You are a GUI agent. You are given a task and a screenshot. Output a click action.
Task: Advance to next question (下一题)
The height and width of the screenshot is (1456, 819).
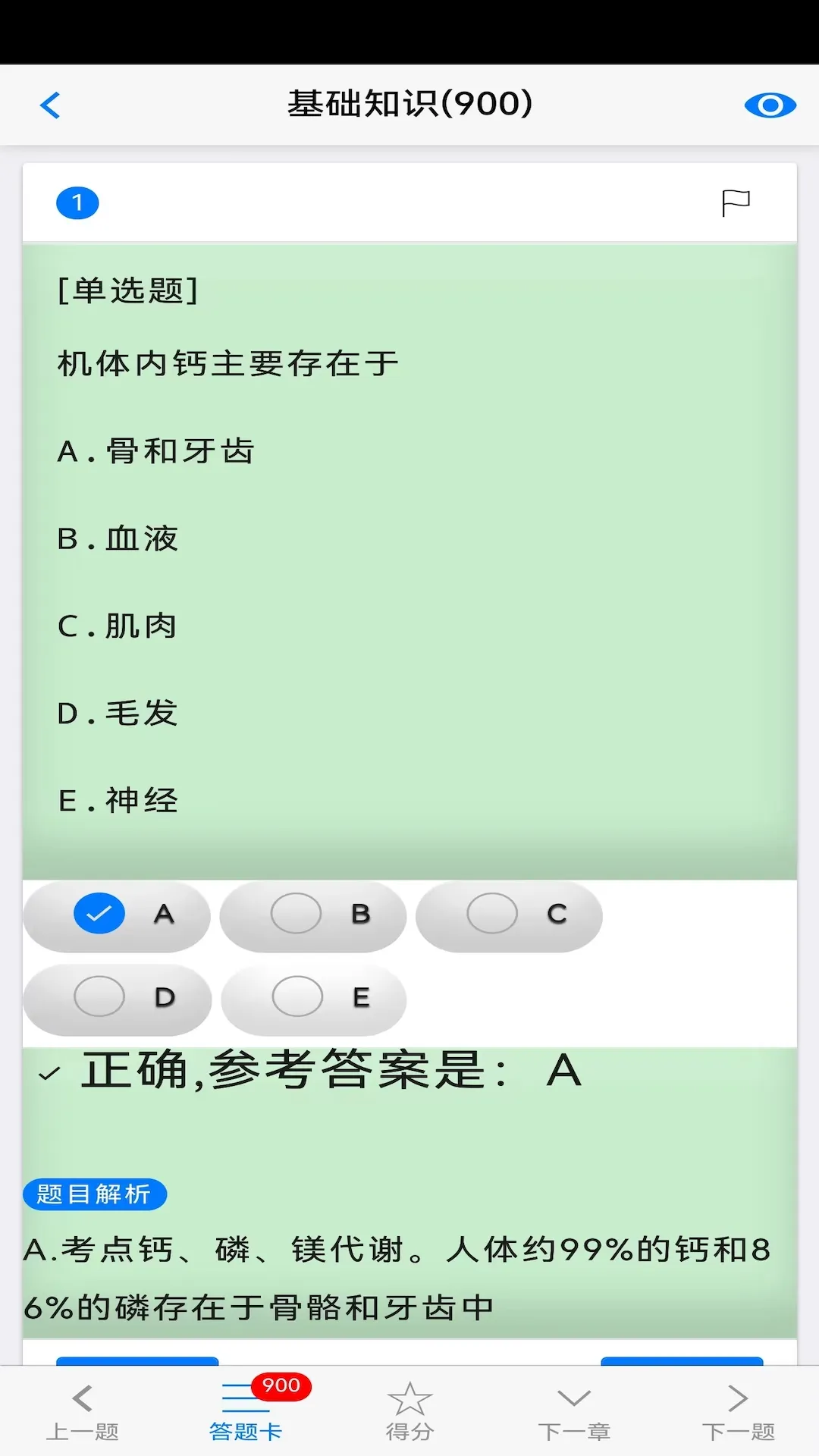738,1412
